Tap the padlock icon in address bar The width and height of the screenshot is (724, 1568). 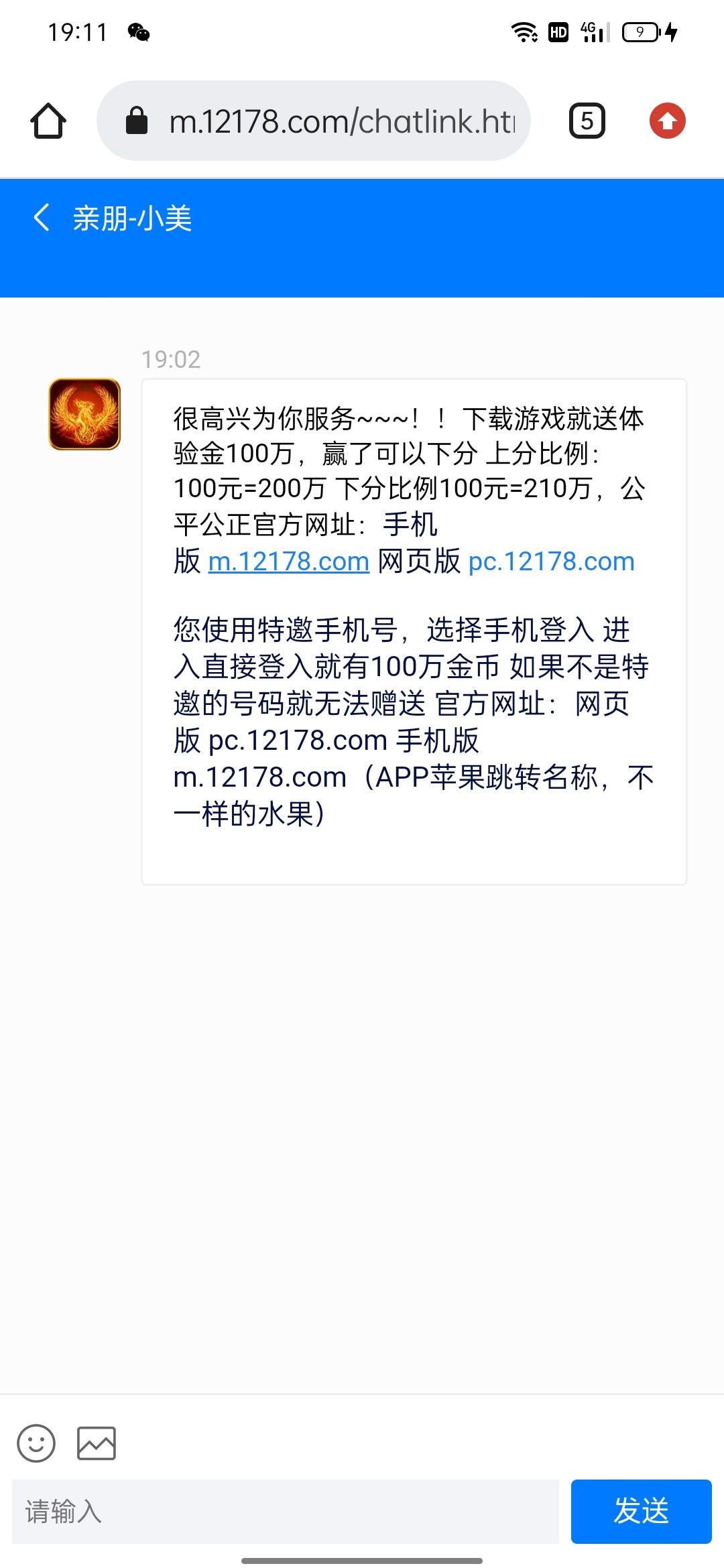pos(137,120)
